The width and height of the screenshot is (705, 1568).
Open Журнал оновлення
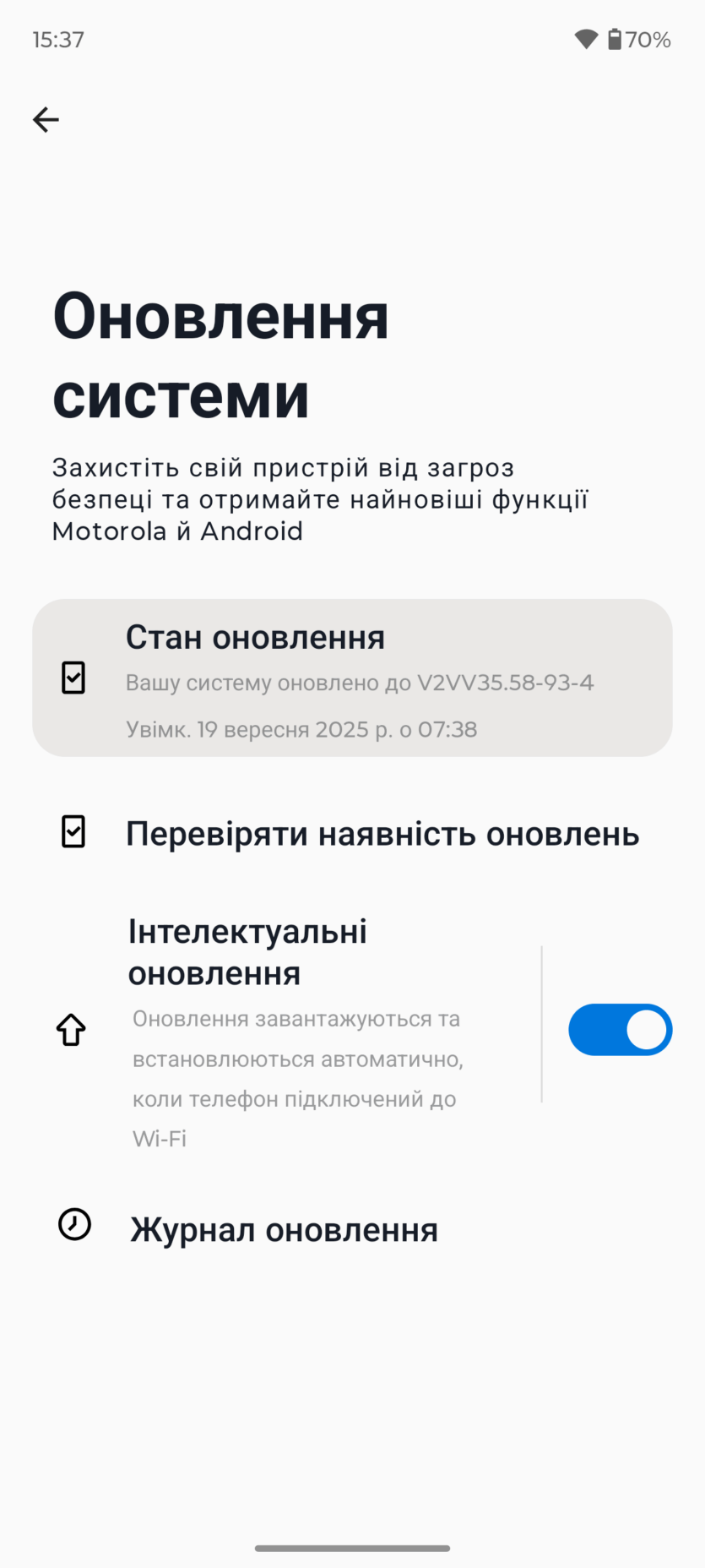284,1230
